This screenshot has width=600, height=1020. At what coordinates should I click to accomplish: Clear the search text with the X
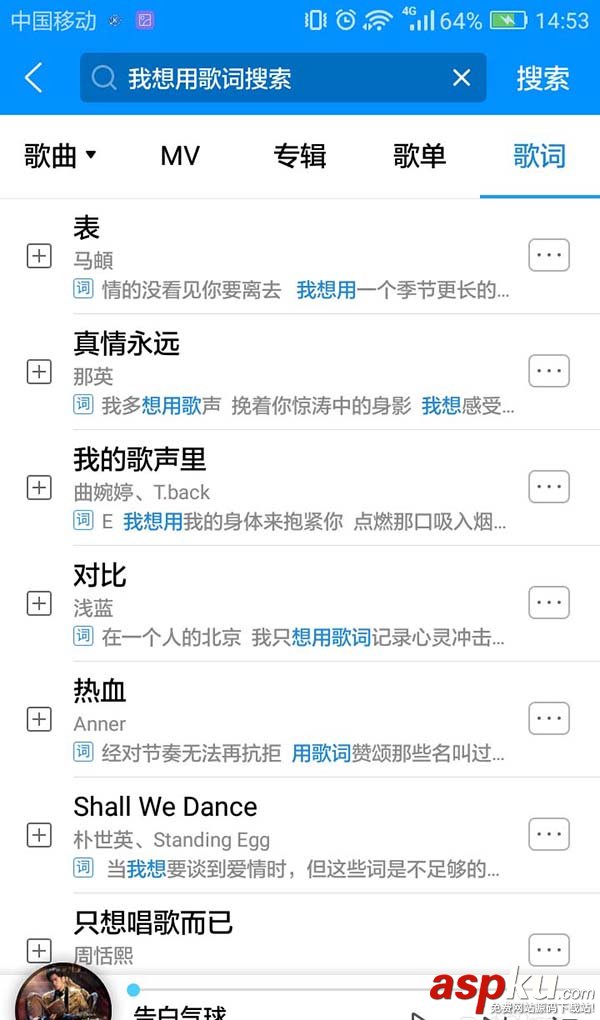coord(461,78)
